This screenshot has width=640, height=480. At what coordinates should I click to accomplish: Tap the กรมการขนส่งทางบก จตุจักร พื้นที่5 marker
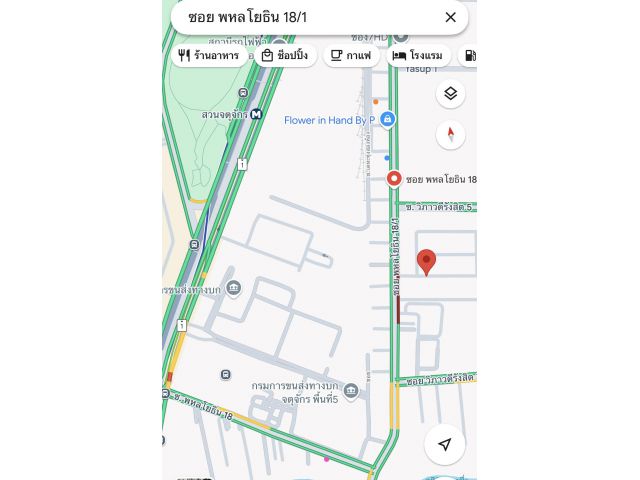350,391
